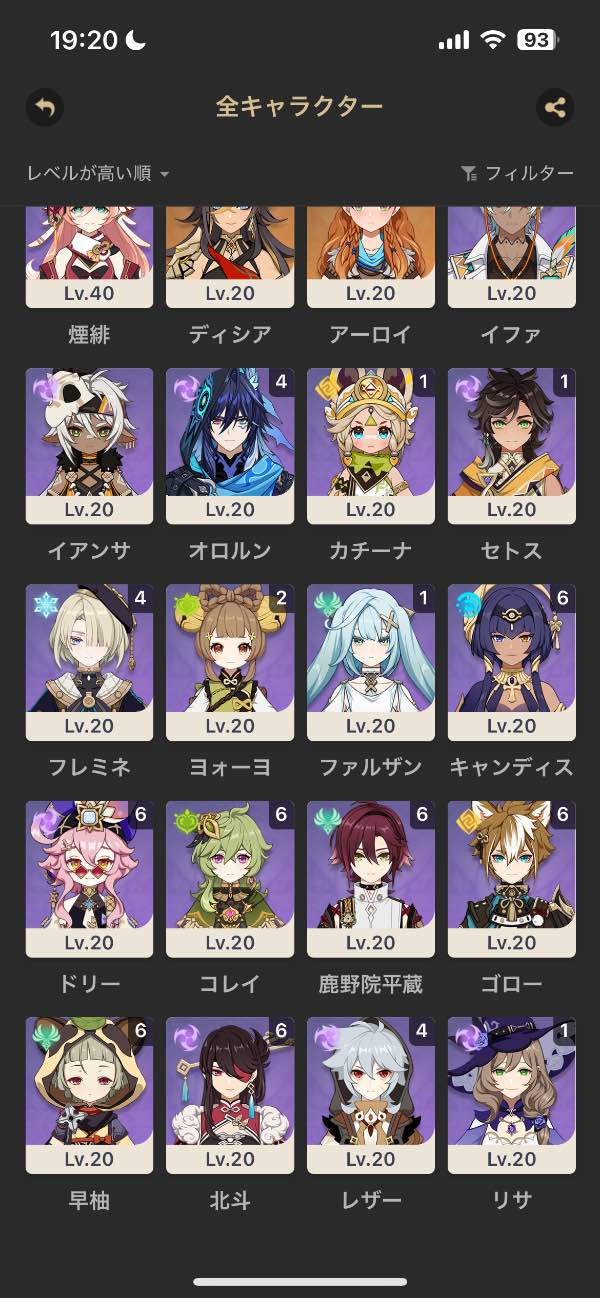View the リサ character card
This screenshot has height=1298, width=600.
[512, 1094]
